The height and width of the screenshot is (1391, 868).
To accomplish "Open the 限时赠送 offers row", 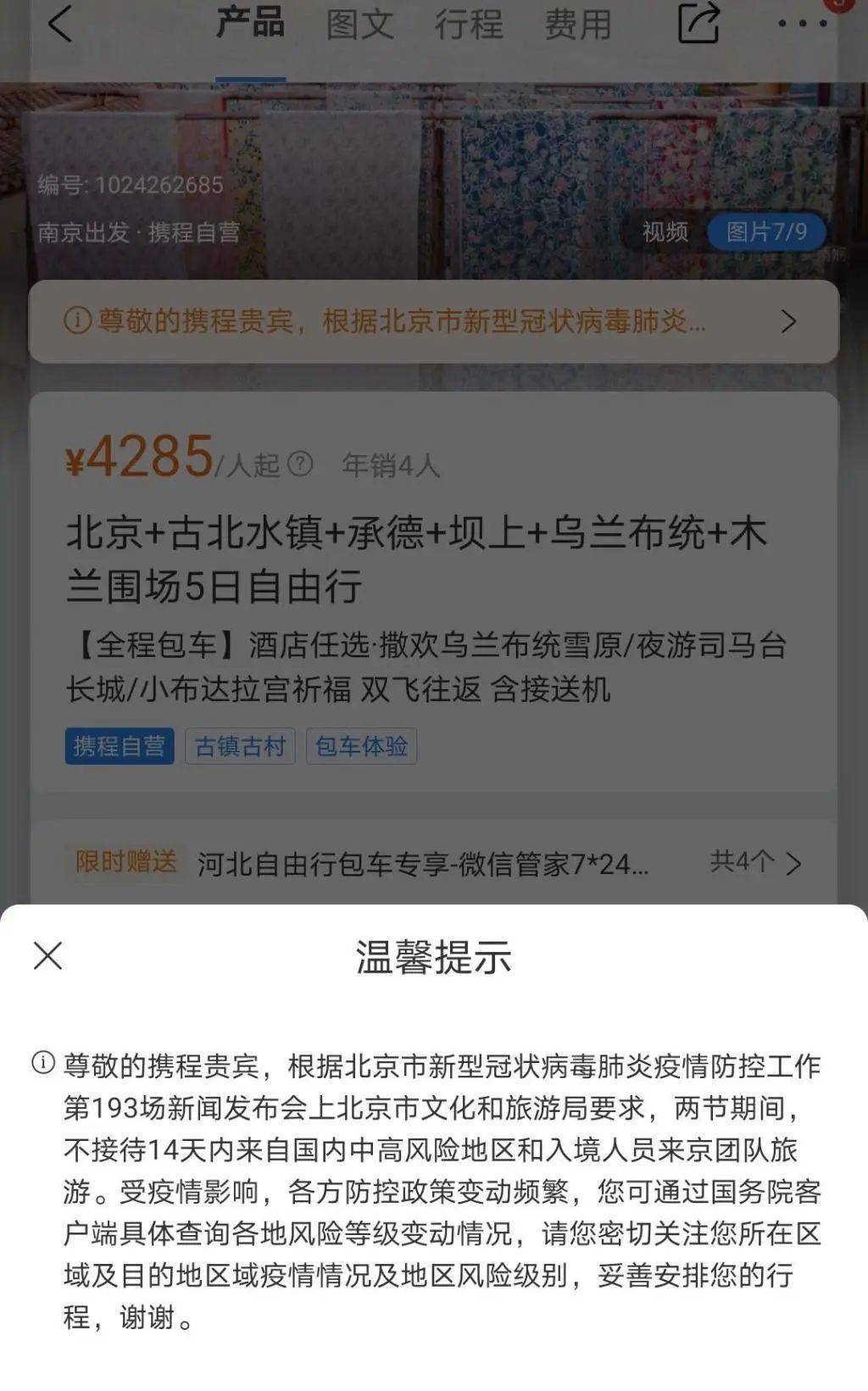I will [433, 863].
